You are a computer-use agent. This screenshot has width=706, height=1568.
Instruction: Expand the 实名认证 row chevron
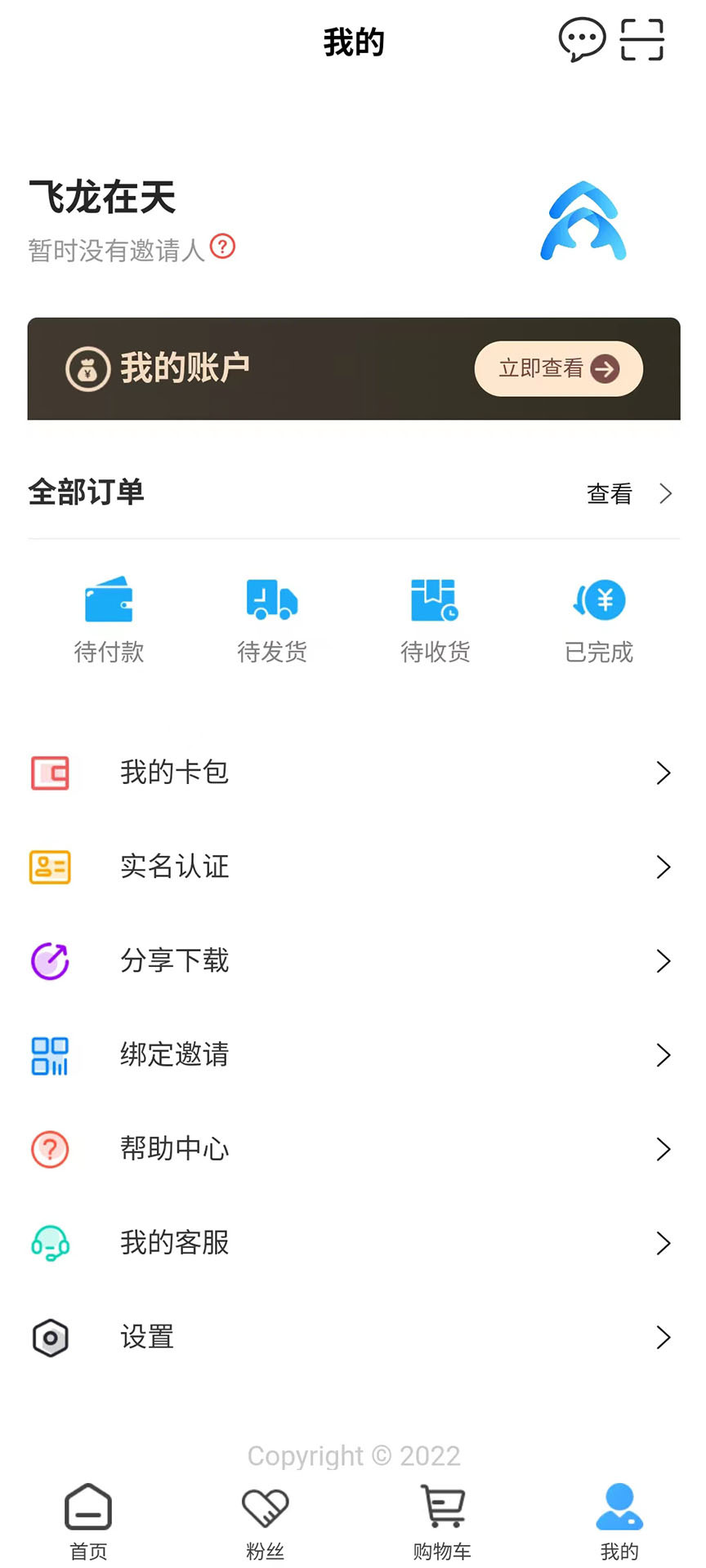click(664, 867)
